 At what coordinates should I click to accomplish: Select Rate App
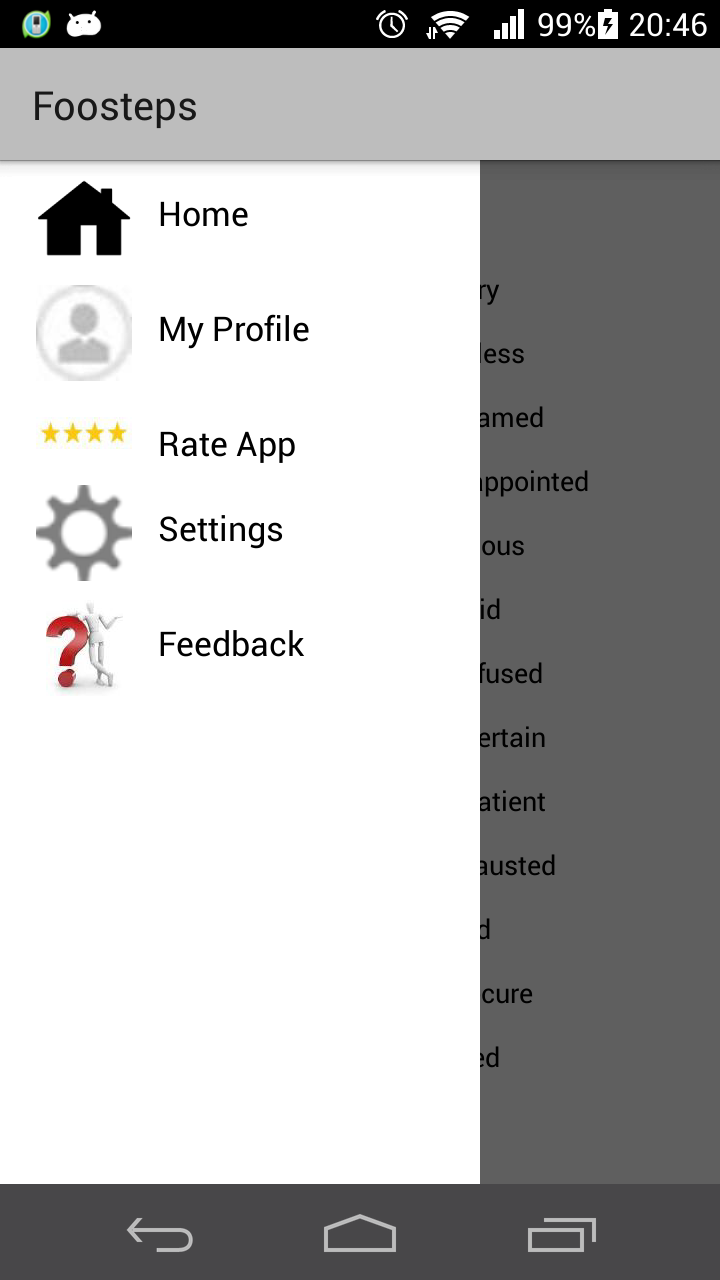(226, 445)
